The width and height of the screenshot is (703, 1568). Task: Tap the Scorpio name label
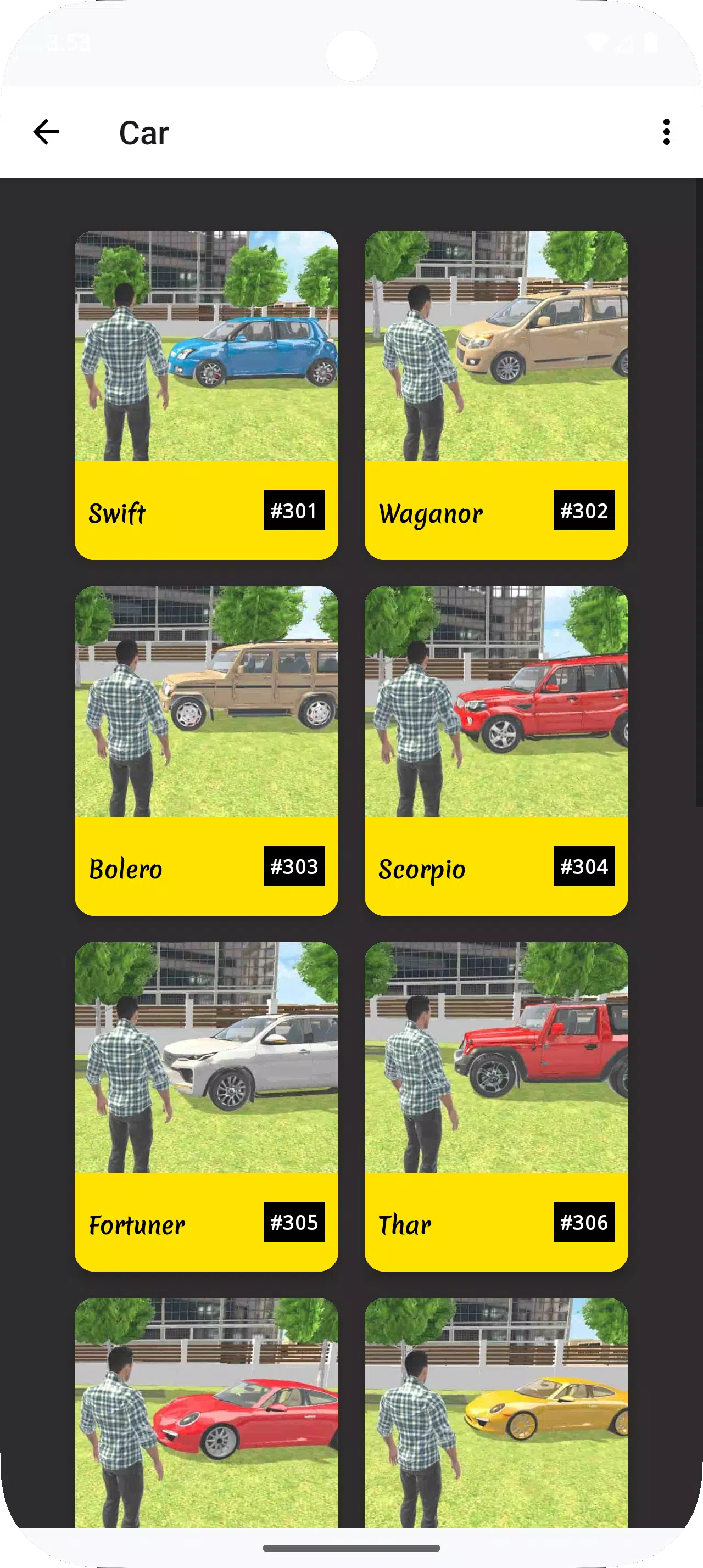coord(421,869)
